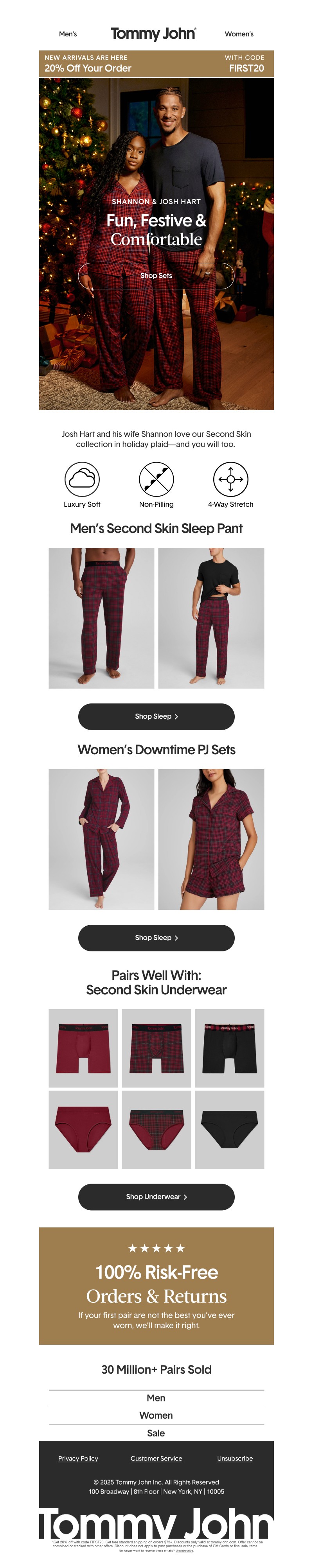The width and height of the screenshot is (313, 1568).
Task: Tap the Shop Sets button
Action: pyautogui.click(x=156, y=276)
